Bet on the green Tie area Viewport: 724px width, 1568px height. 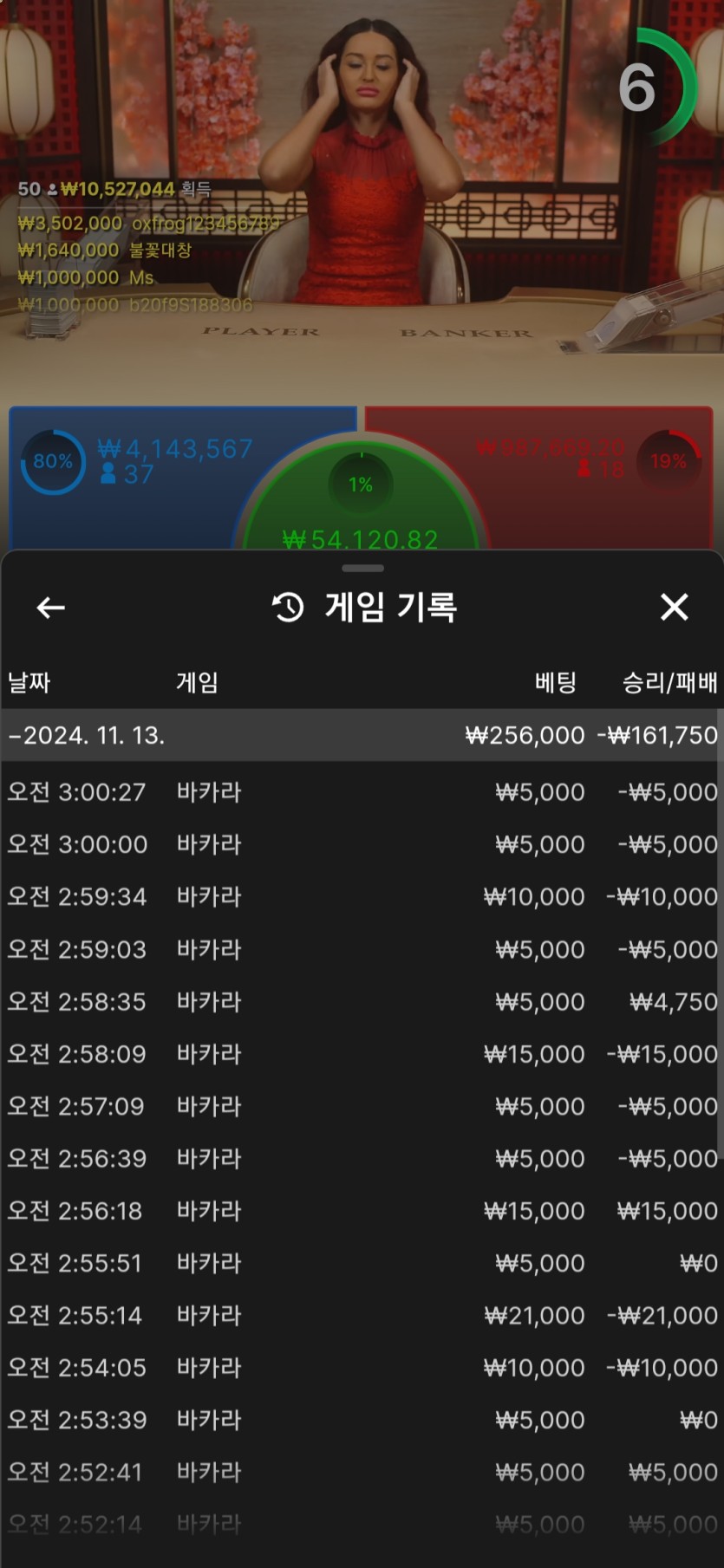(x=361, y=503)
